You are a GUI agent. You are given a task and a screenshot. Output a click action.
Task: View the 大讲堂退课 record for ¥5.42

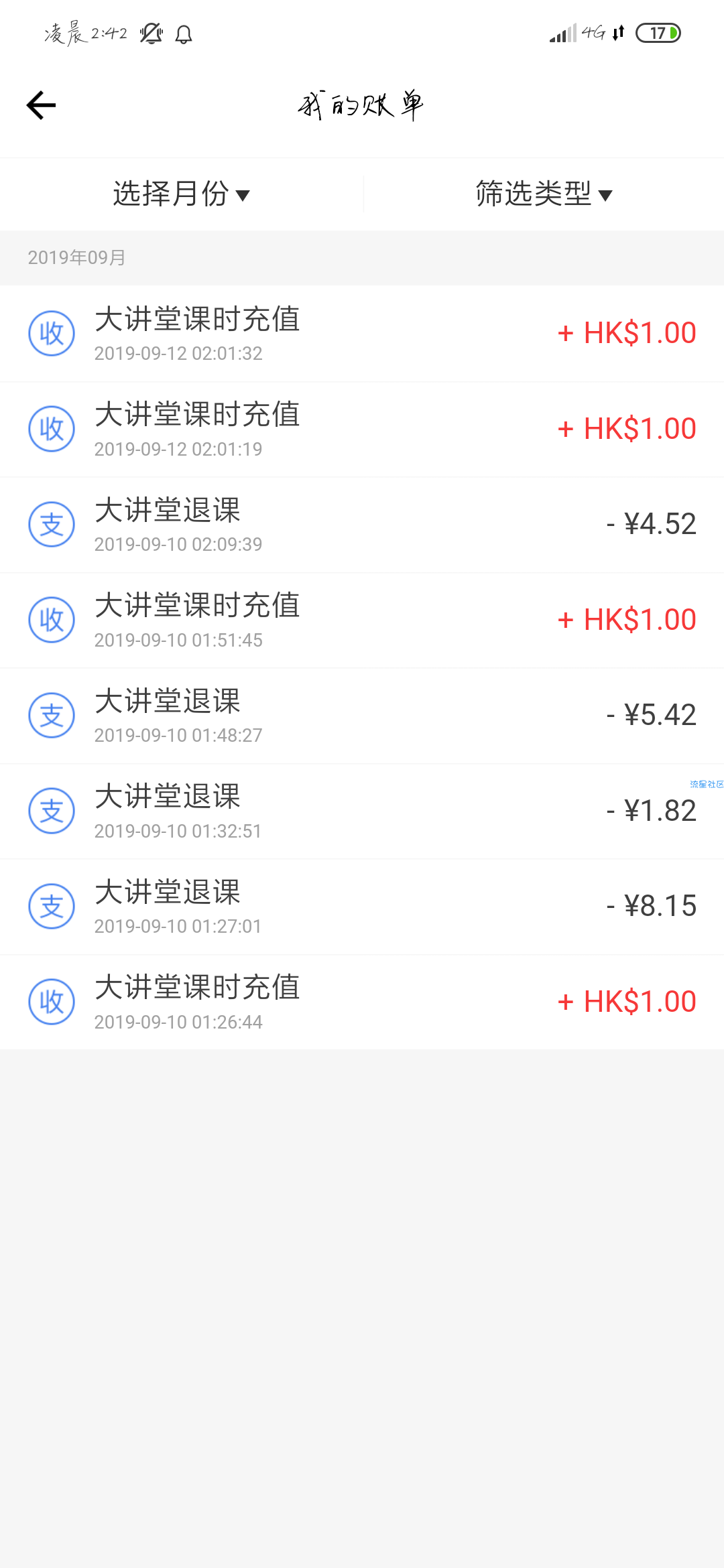[x=362, y=716]
